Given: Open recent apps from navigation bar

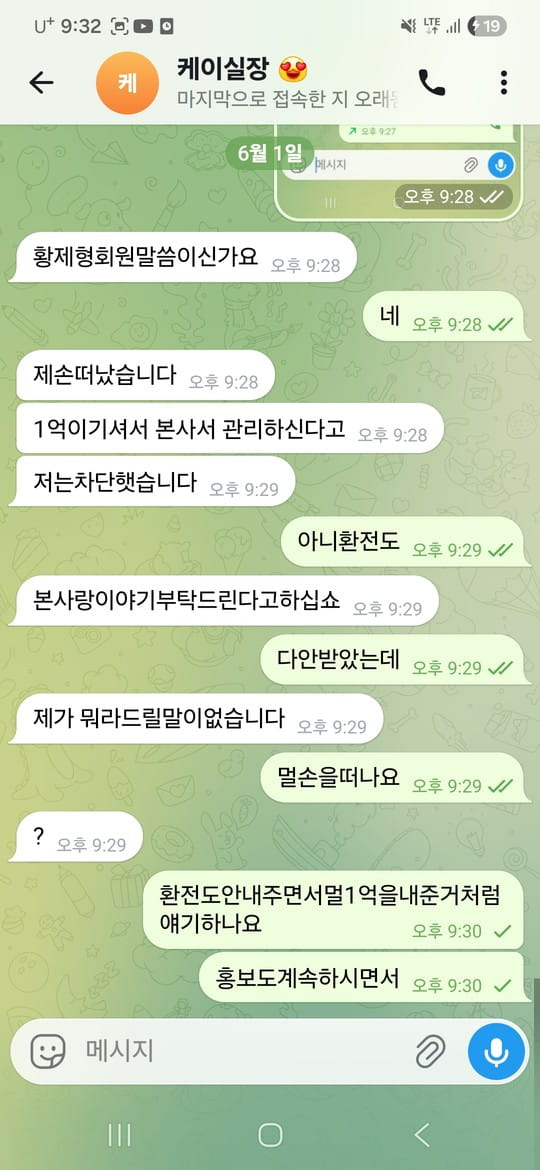Looking at the screenshot, I should [x=119, y=1135].
